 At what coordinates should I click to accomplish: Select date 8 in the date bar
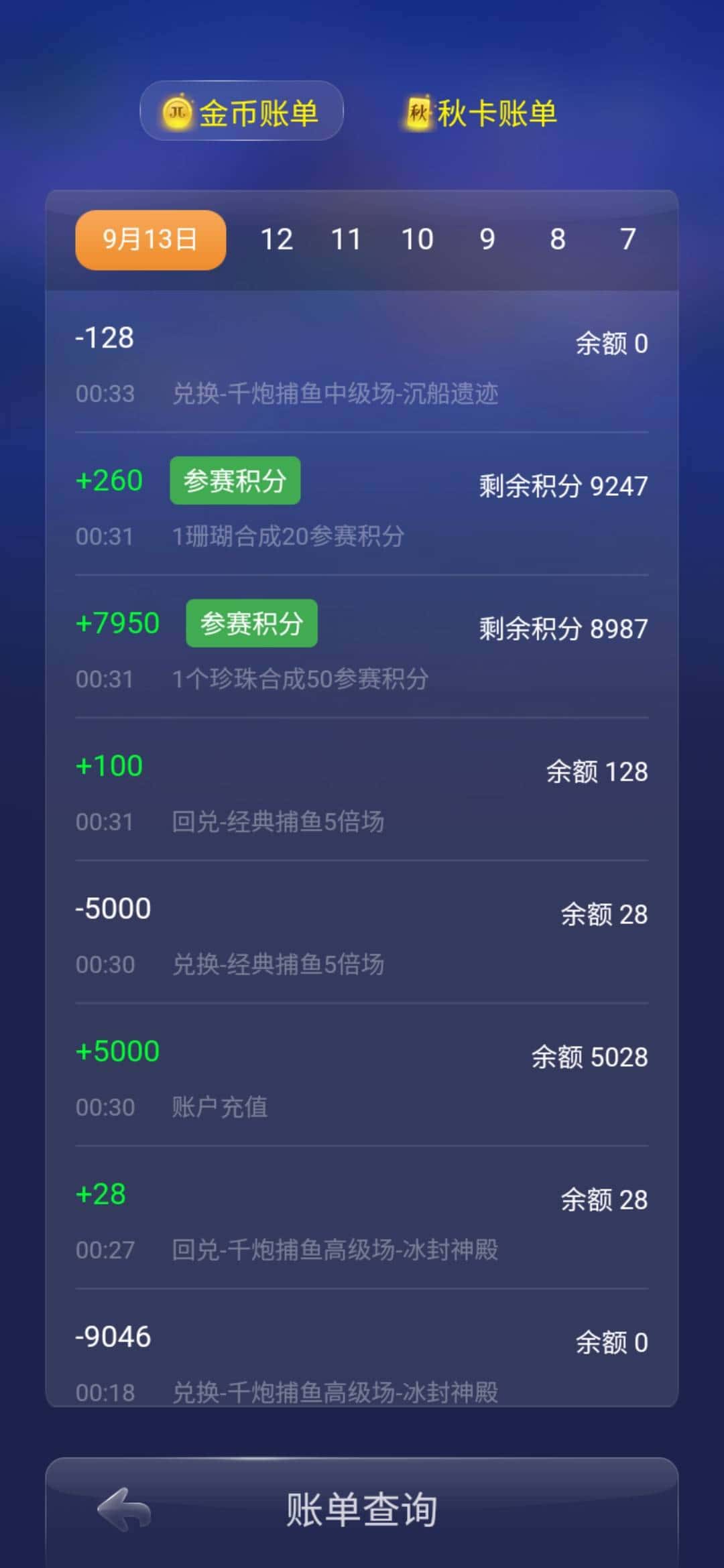pos(557,239)
